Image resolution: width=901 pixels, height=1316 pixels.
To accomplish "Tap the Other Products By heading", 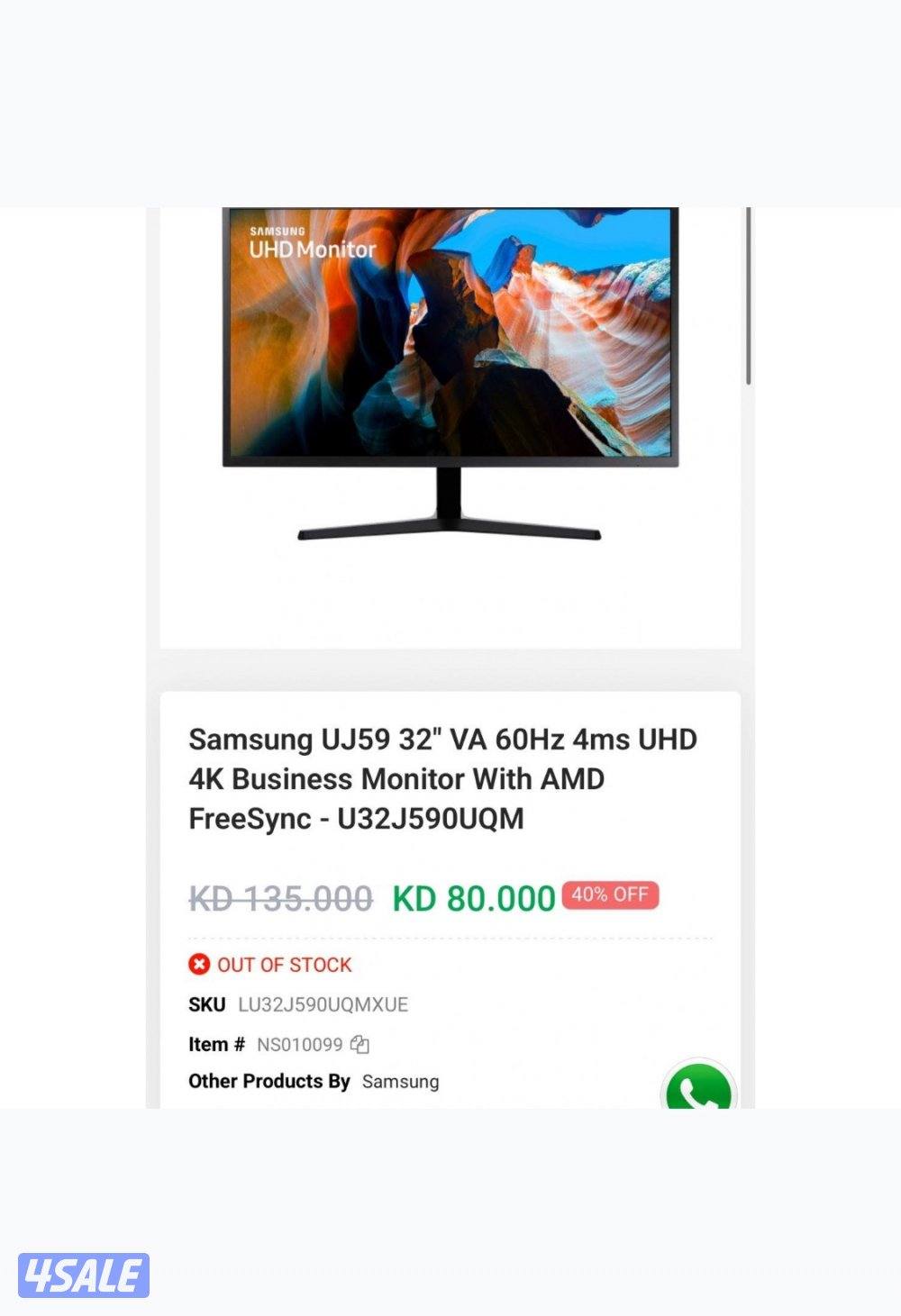I will [x=268, y=1081].
